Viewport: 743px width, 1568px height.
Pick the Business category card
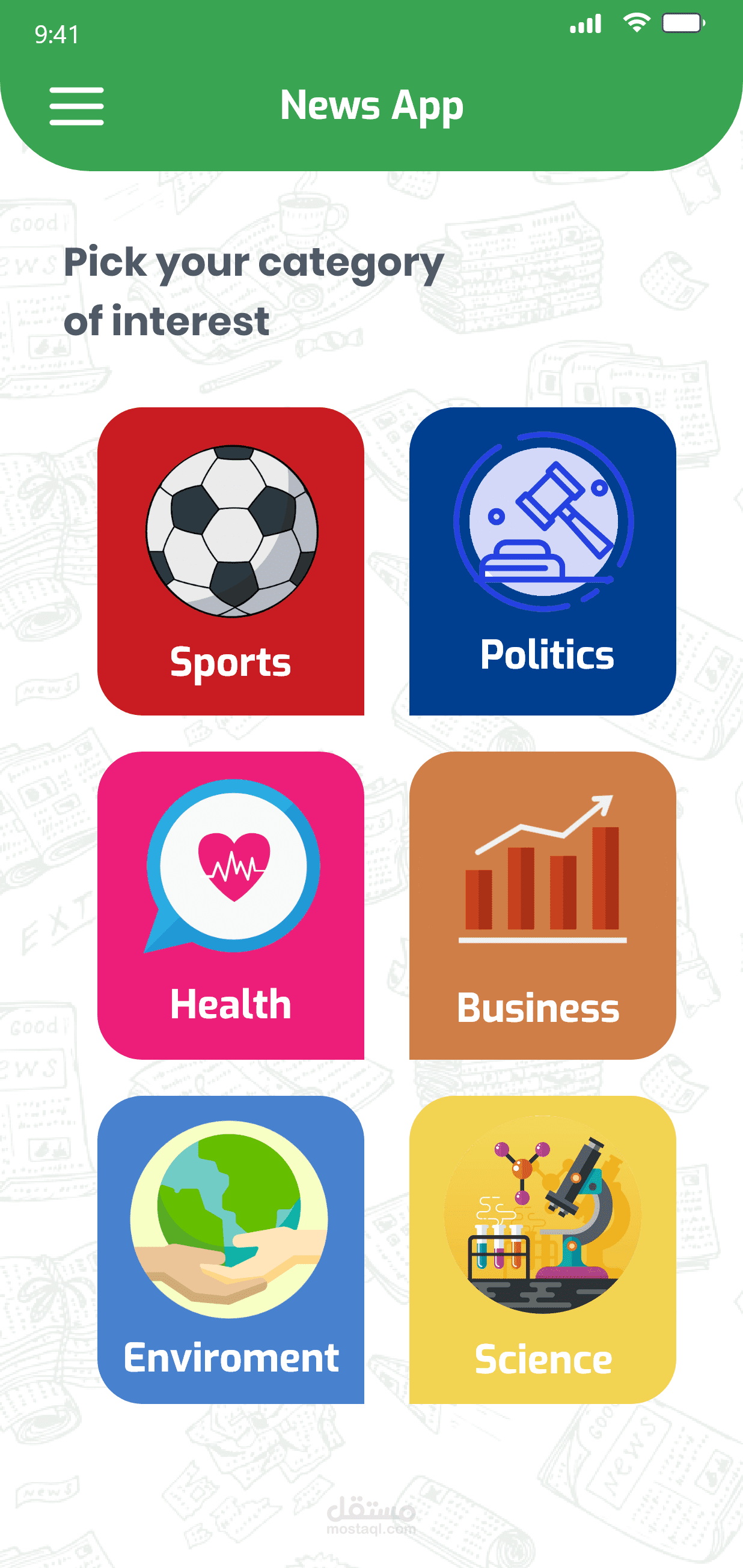(542, 905)
